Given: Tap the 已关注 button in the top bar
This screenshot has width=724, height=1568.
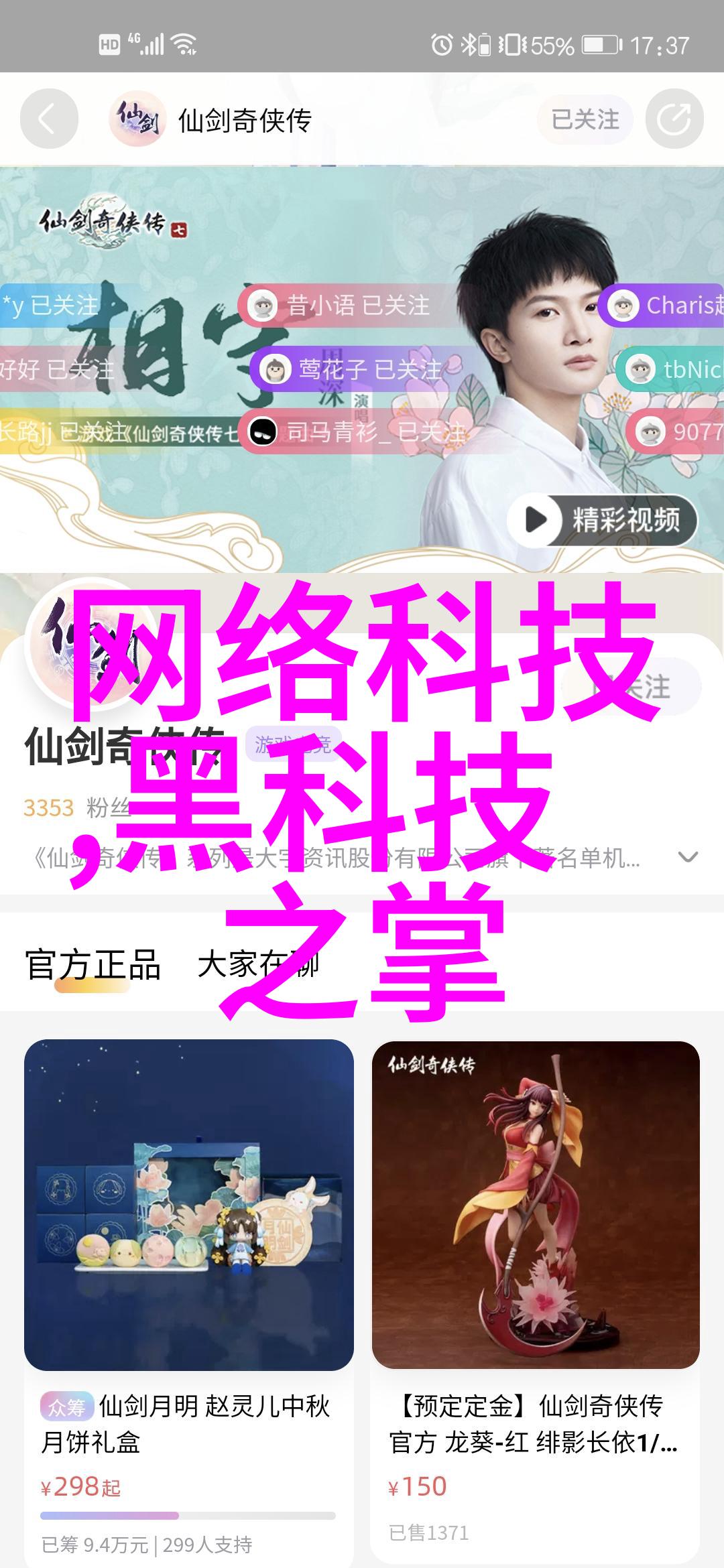Looking at the screenshot, I should [585, 120].
